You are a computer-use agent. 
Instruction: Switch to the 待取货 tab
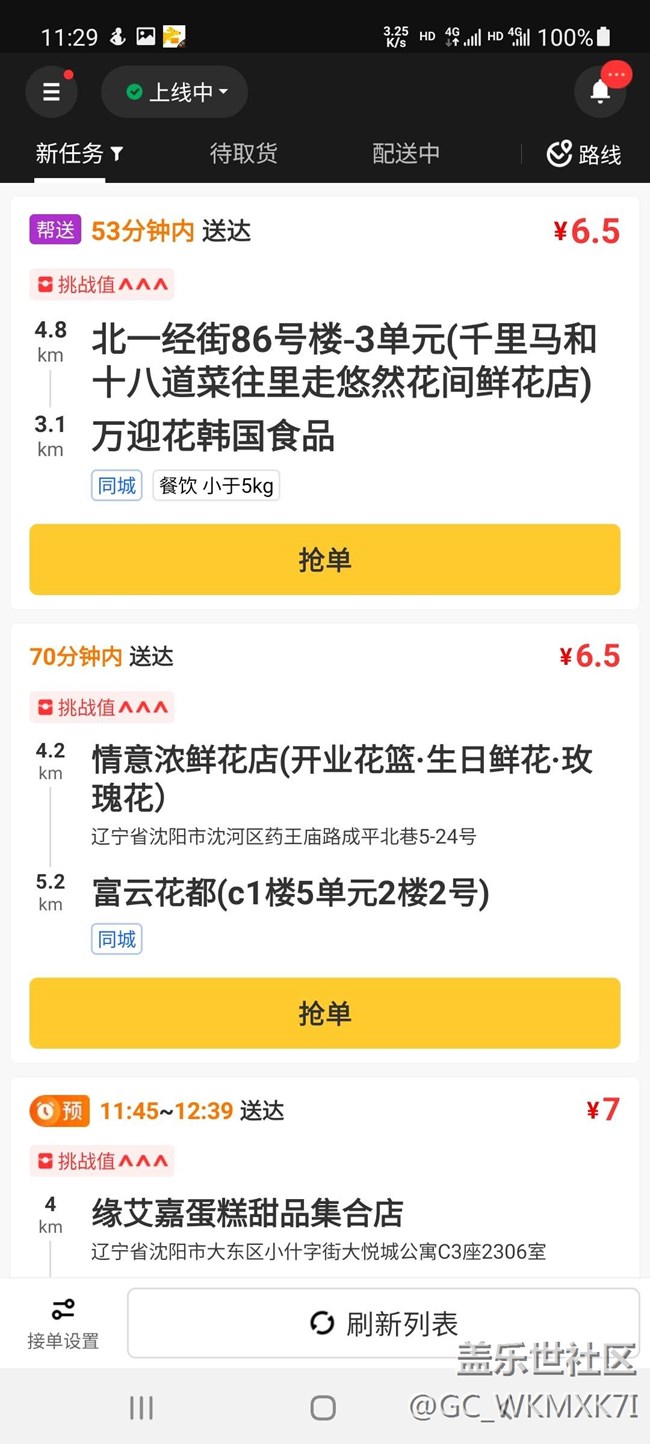[x=243, y=153]
